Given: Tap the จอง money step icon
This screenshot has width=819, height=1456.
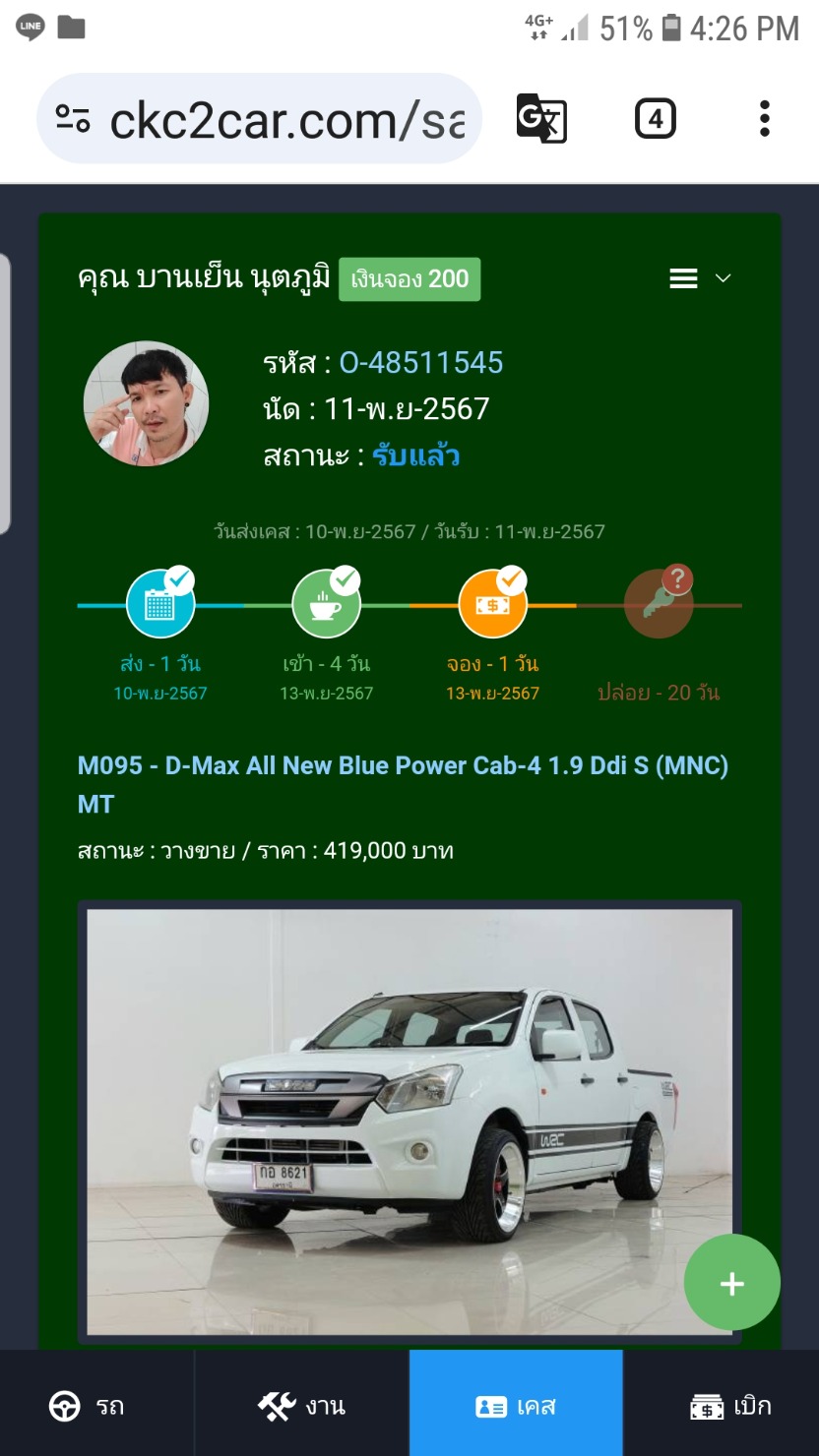Looking at the screenshot, I should 493,604.
